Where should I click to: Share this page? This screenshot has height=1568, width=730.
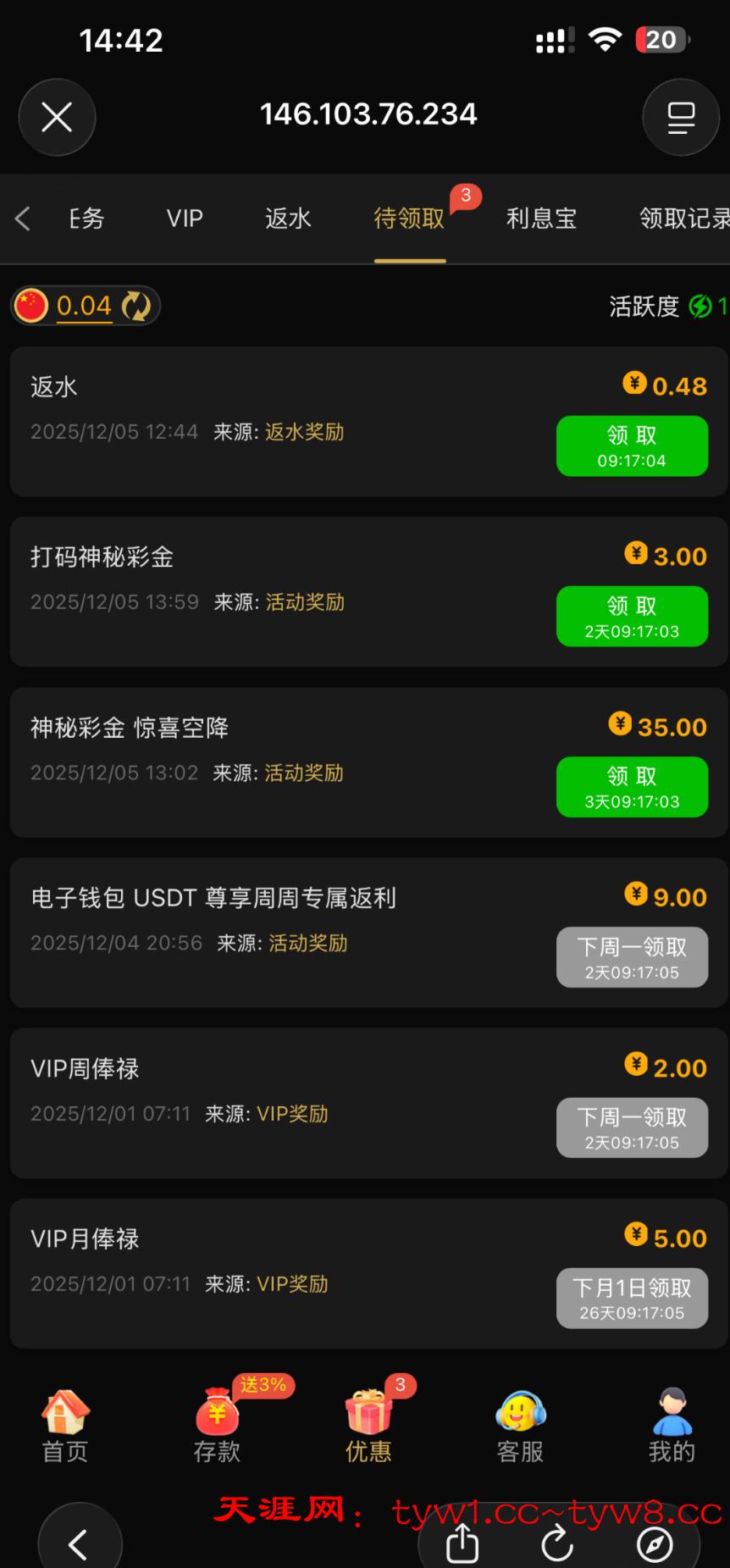pos(462,1543)
